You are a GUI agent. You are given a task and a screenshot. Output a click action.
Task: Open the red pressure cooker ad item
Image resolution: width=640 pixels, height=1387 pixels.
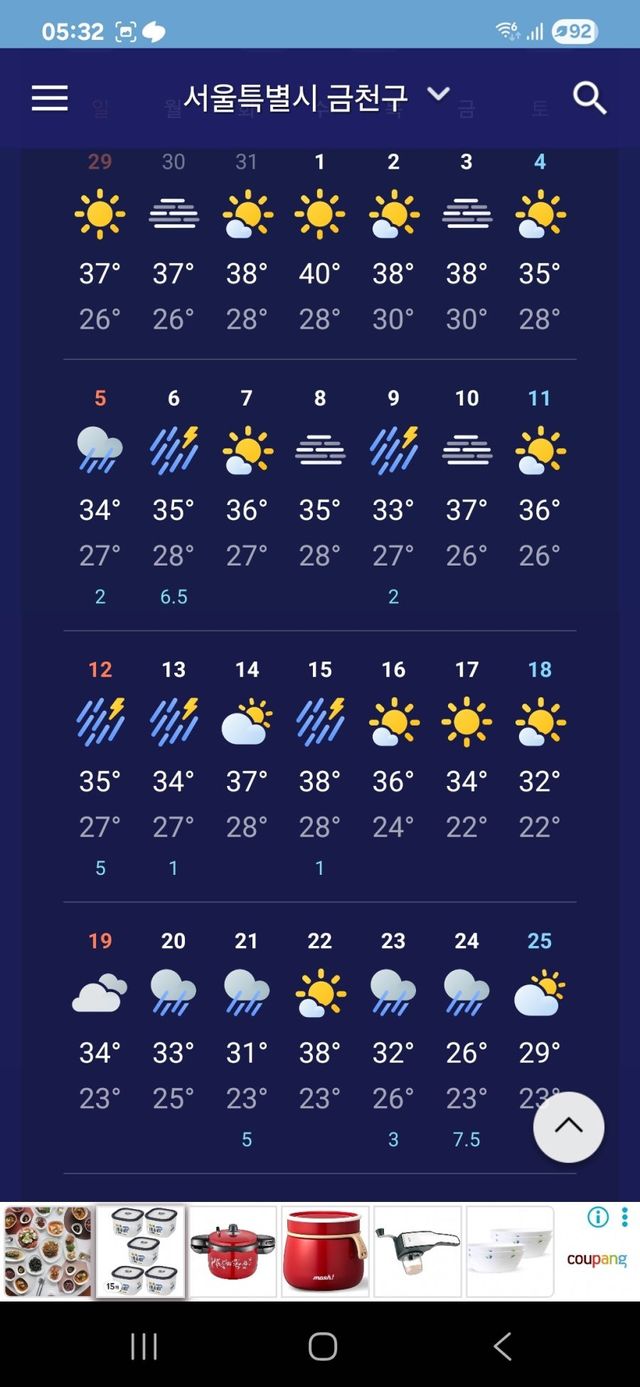point(233,1252)
